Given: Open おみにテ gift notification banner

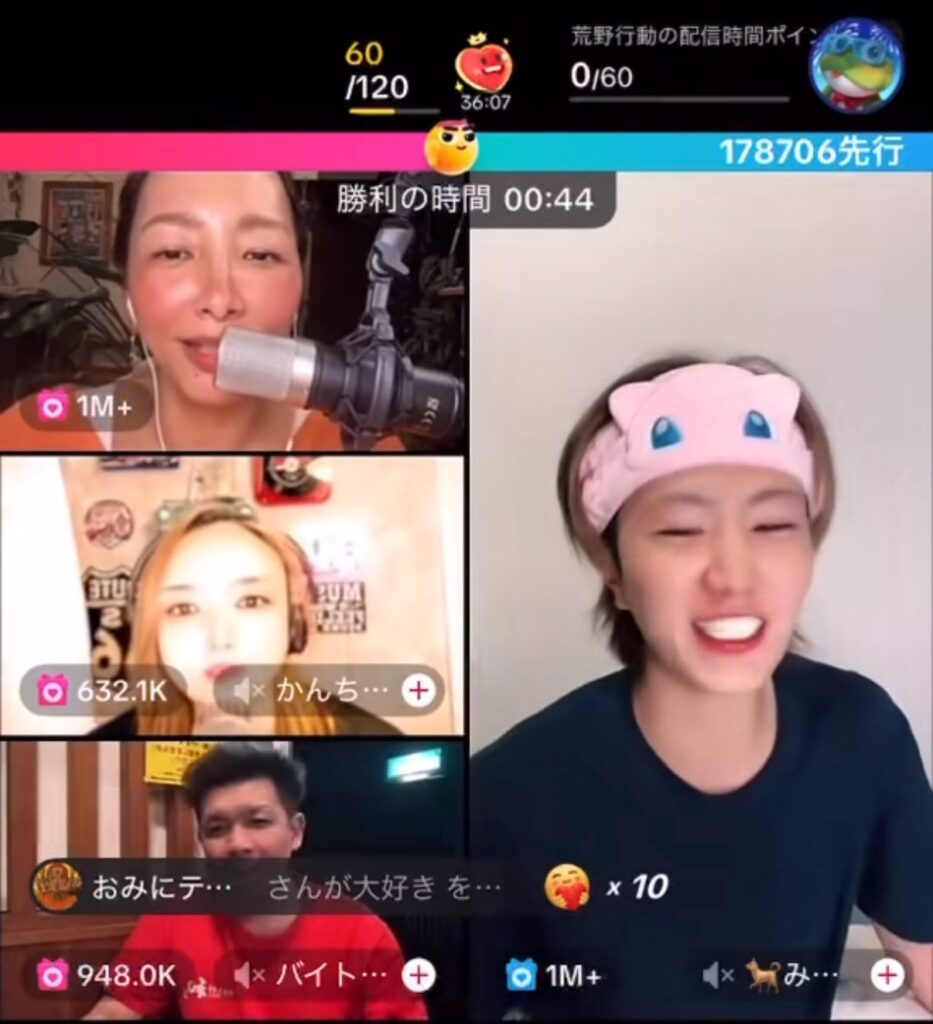Looking at the screenshot, I should 270,887.
